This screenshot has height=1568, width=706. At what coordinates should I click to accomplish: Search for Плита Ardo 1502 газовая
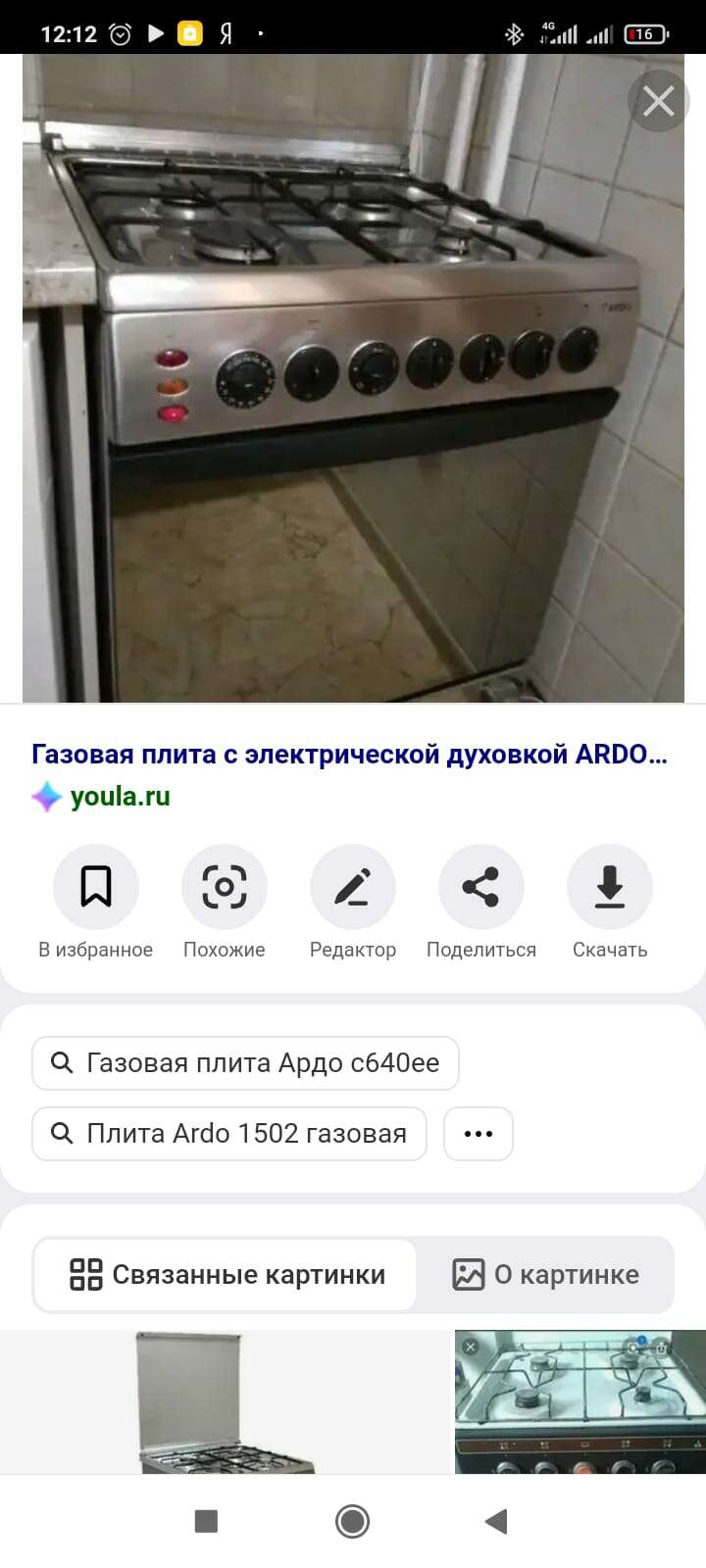click(x=229, y=1134)
